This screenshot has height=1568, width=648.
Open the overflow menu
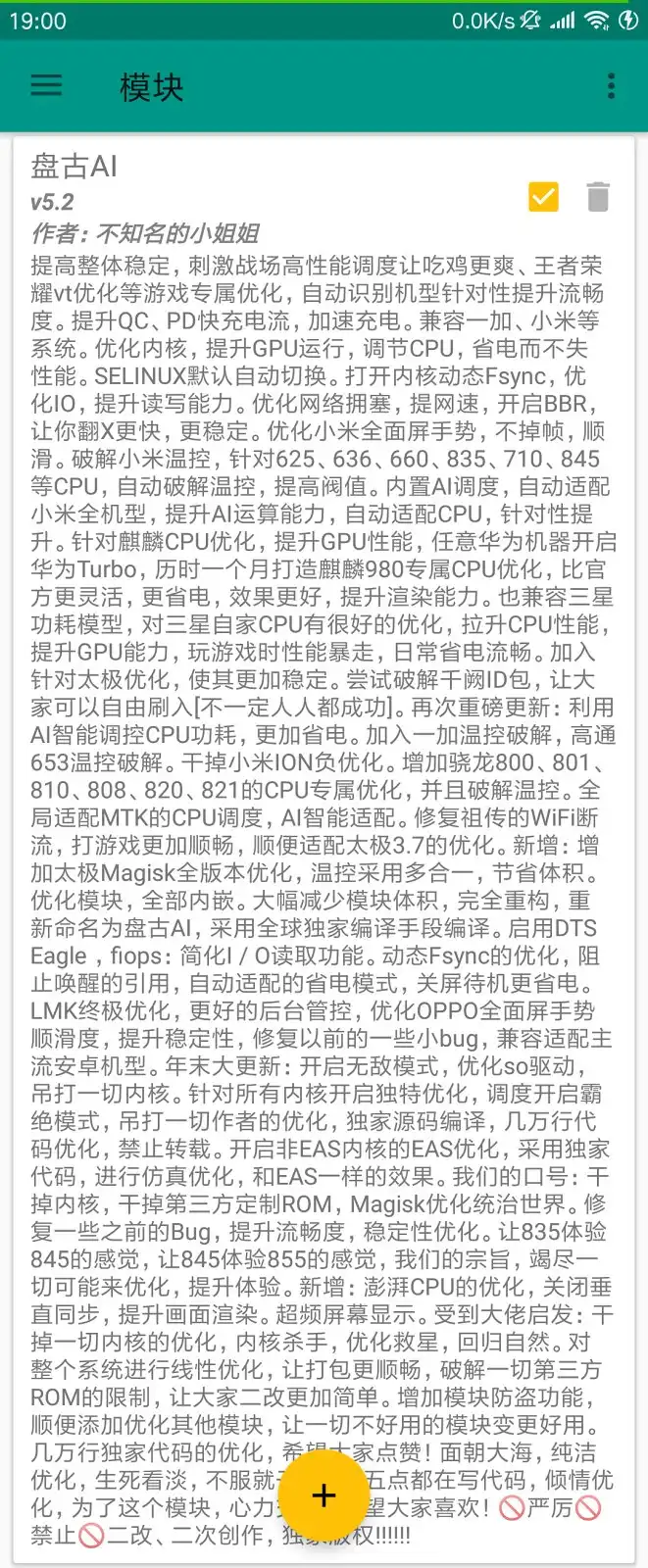[611, 86]
